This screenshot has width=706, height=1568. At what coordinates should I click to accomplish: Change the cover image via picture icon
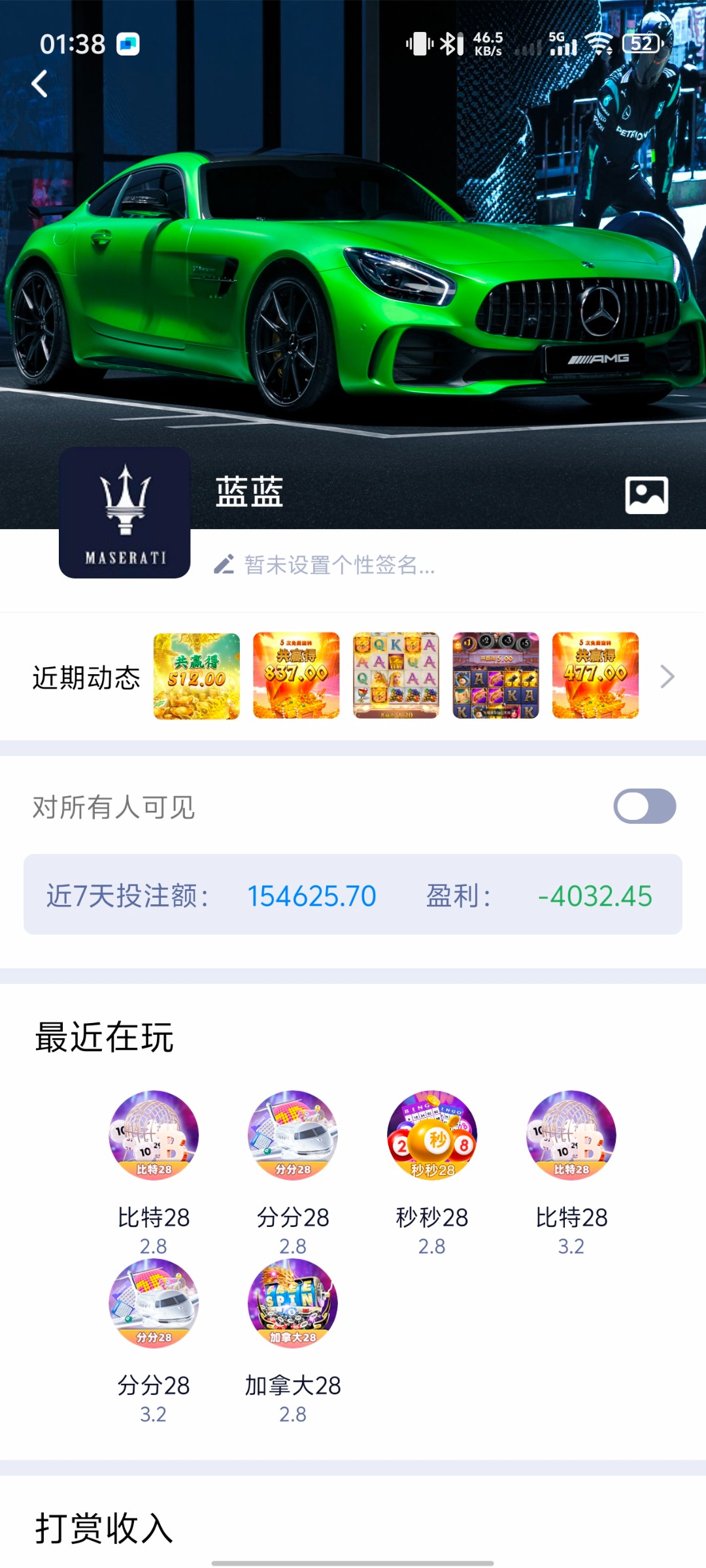(647, 495)
